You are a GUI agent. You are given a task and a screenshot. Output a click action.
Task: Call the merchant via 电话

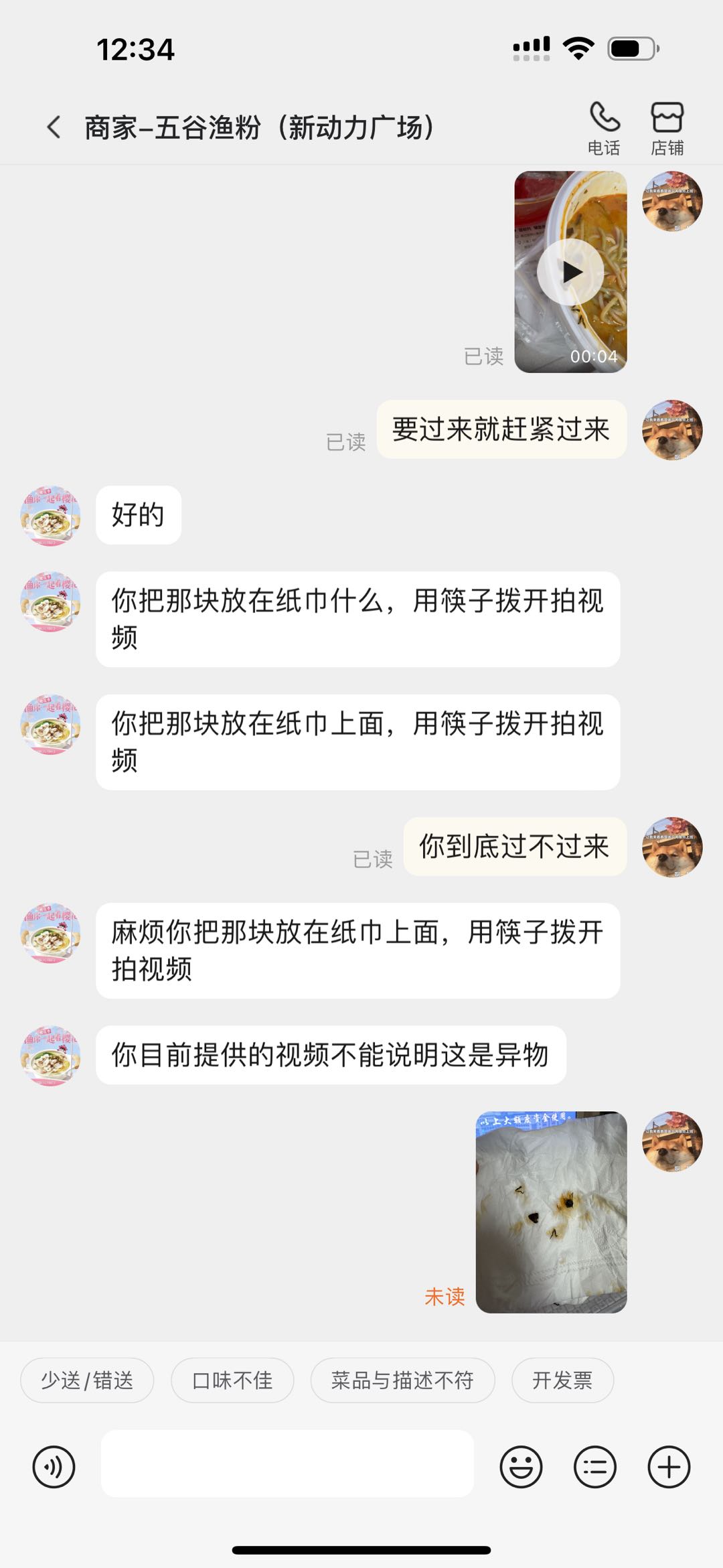[604, 127]
